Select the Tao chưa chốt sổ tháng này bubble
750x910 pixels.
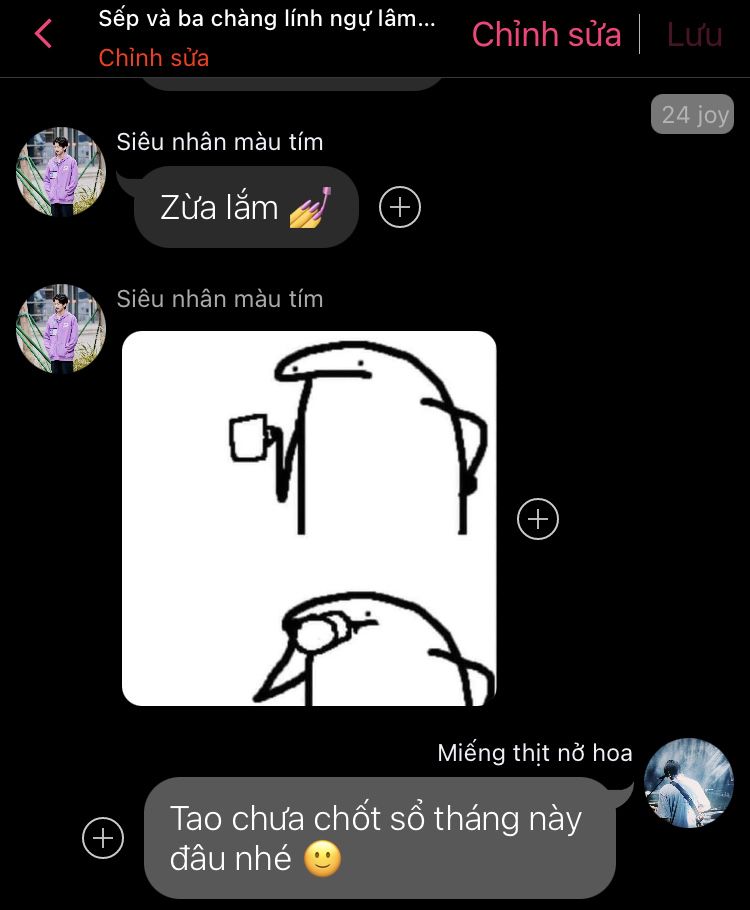[378, 838]
